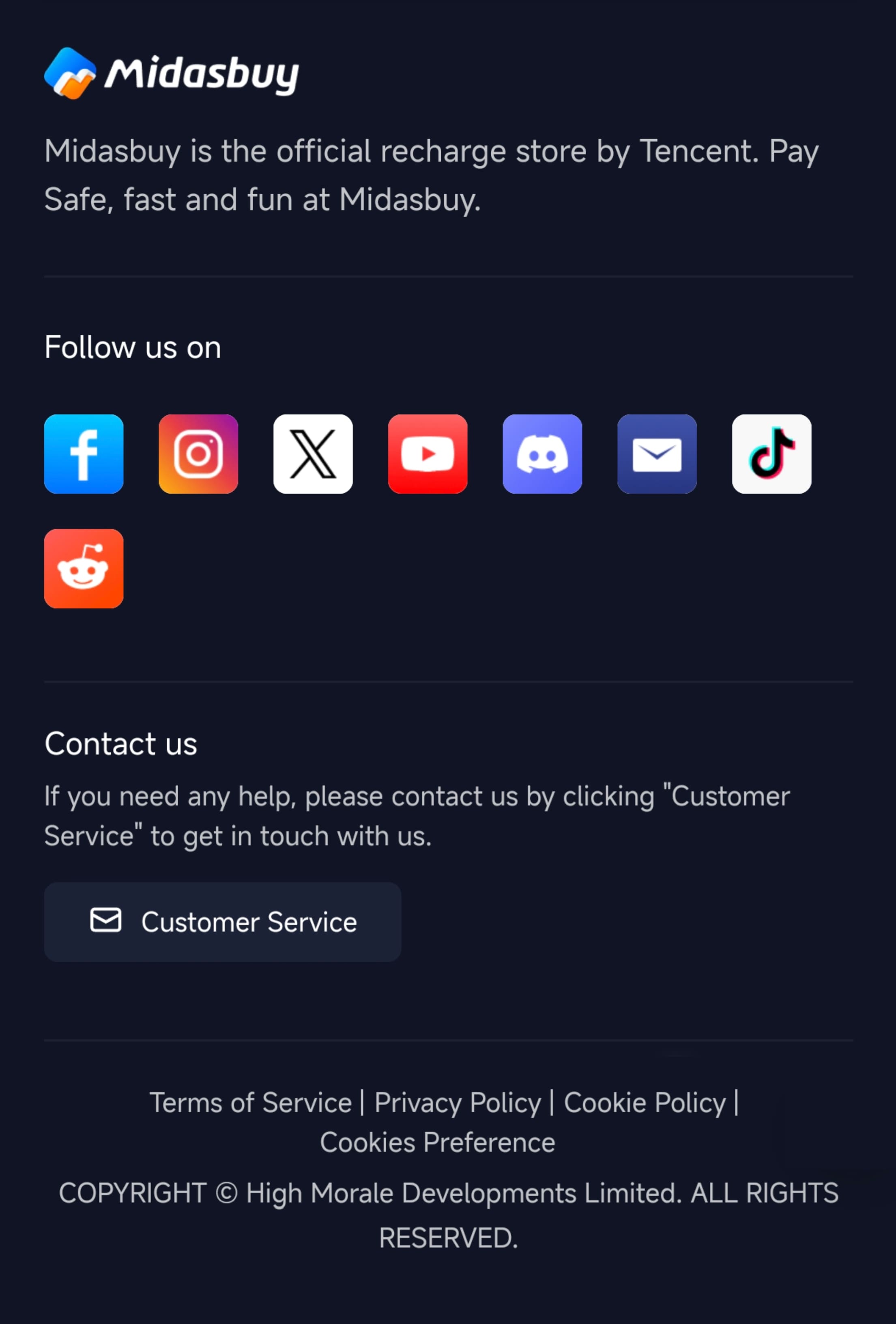Visit the Midasbuy Reddit community

click(x=84, y=569)
